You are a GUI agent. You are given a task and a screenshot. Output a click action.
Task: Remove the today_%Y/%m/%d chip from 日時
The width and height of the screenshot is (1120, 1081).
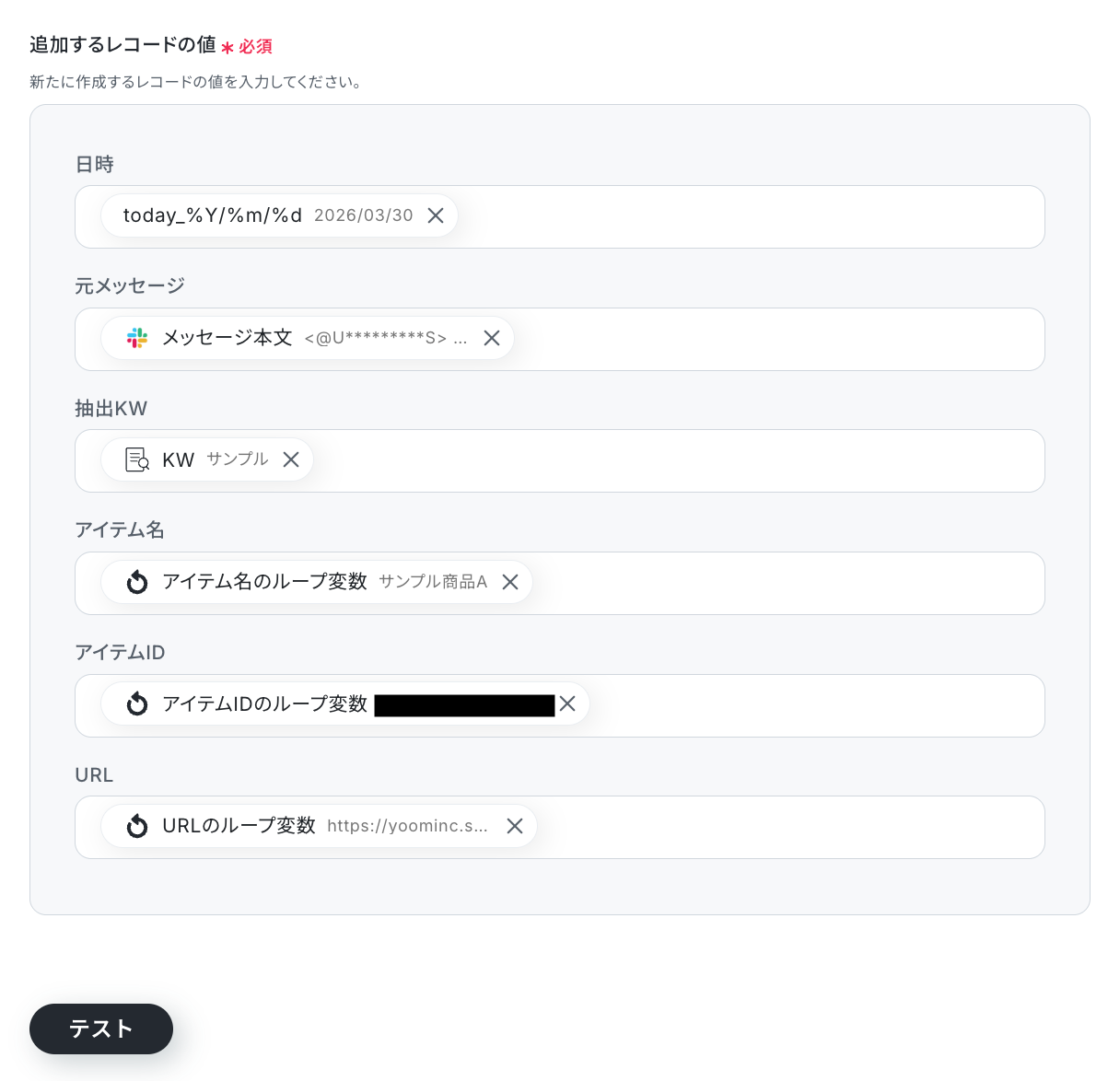tap(436, 215)
